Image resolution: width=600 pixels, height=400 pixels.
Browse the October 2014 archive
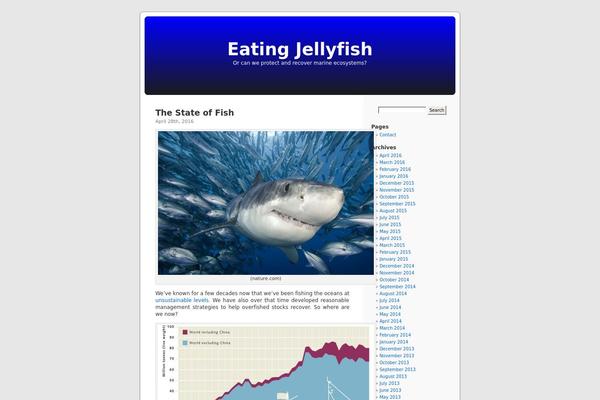394,280
